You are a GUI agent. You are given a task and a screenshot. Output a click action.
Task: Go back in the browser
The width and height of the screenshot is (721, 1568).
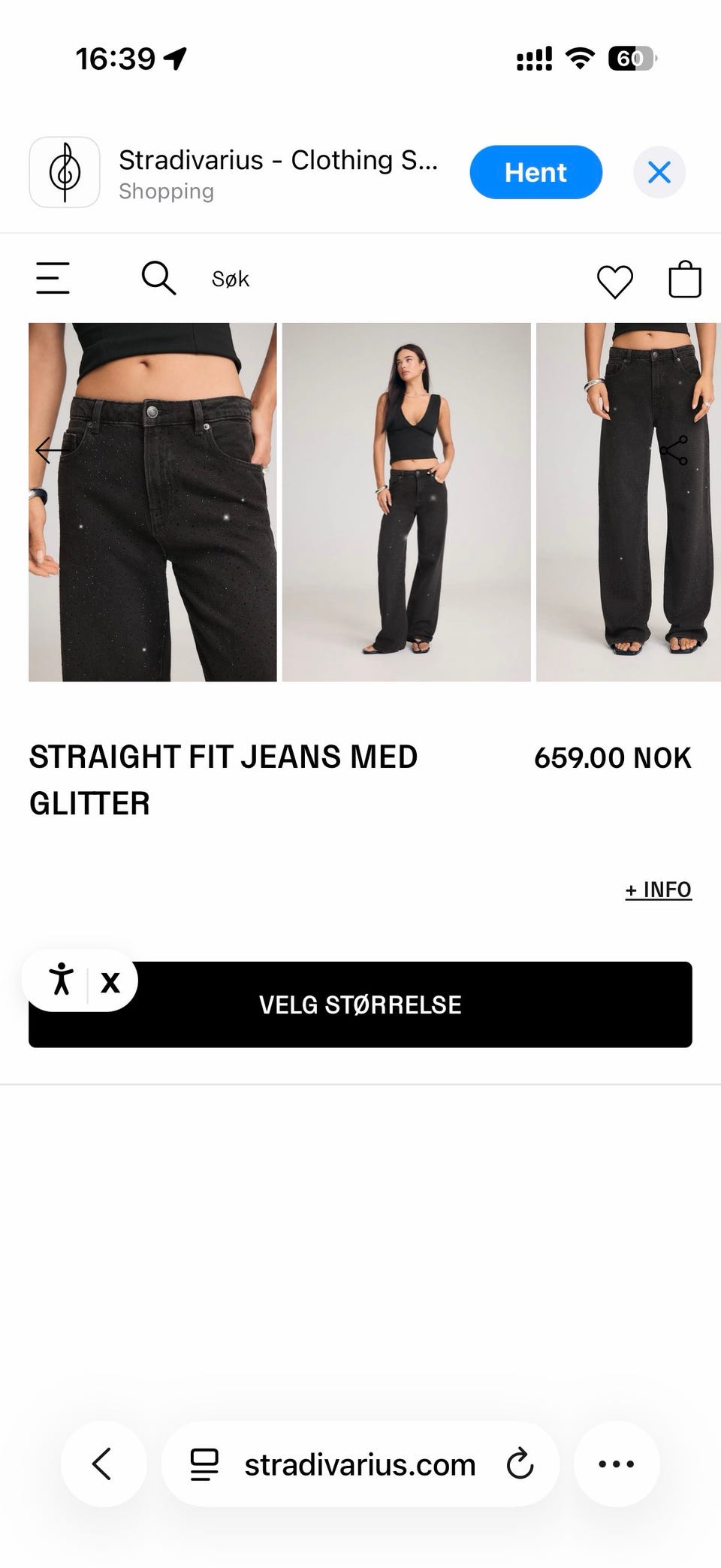pos(103,1464)
